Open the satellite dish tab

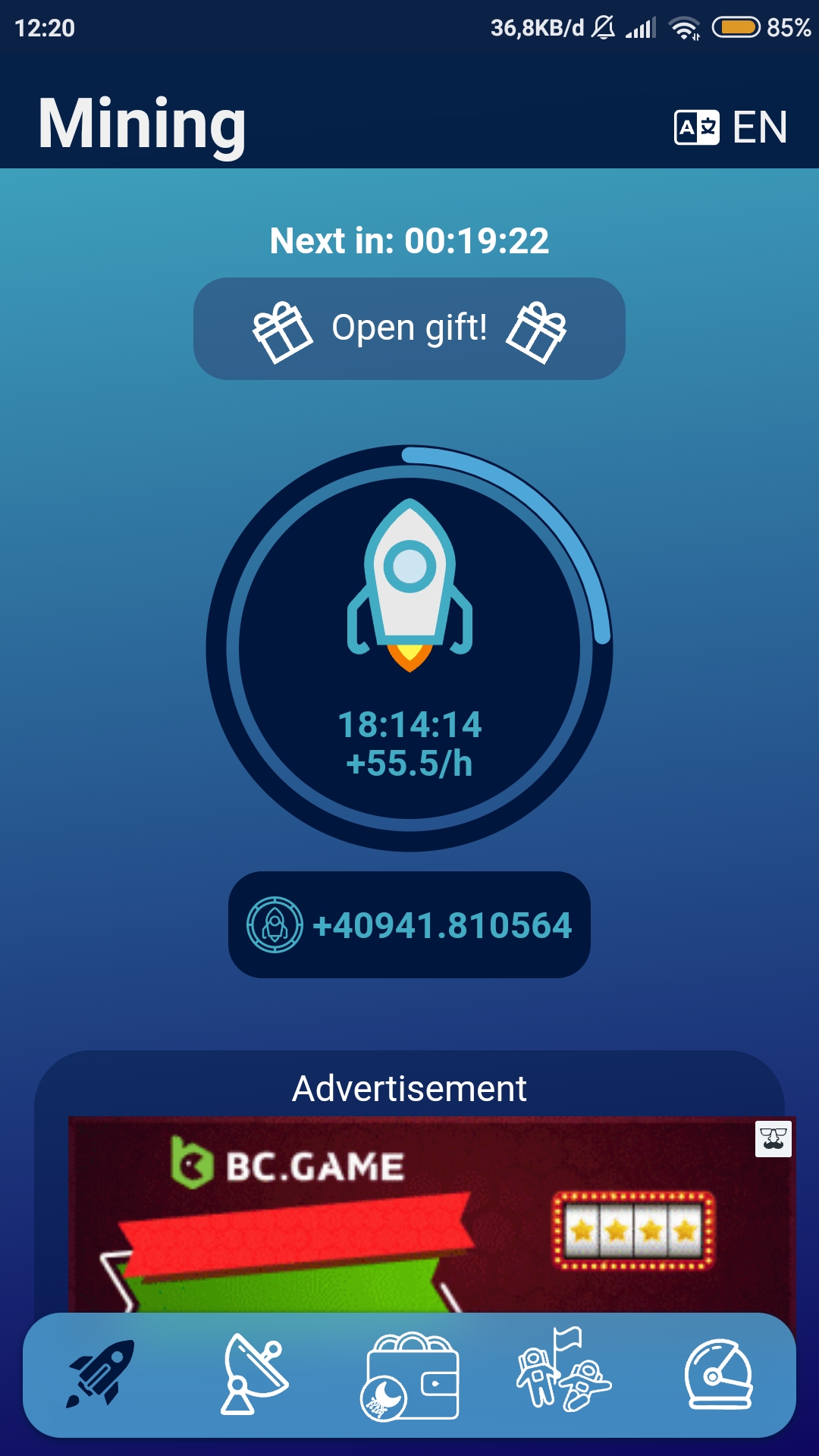[x=255, y=1374]
